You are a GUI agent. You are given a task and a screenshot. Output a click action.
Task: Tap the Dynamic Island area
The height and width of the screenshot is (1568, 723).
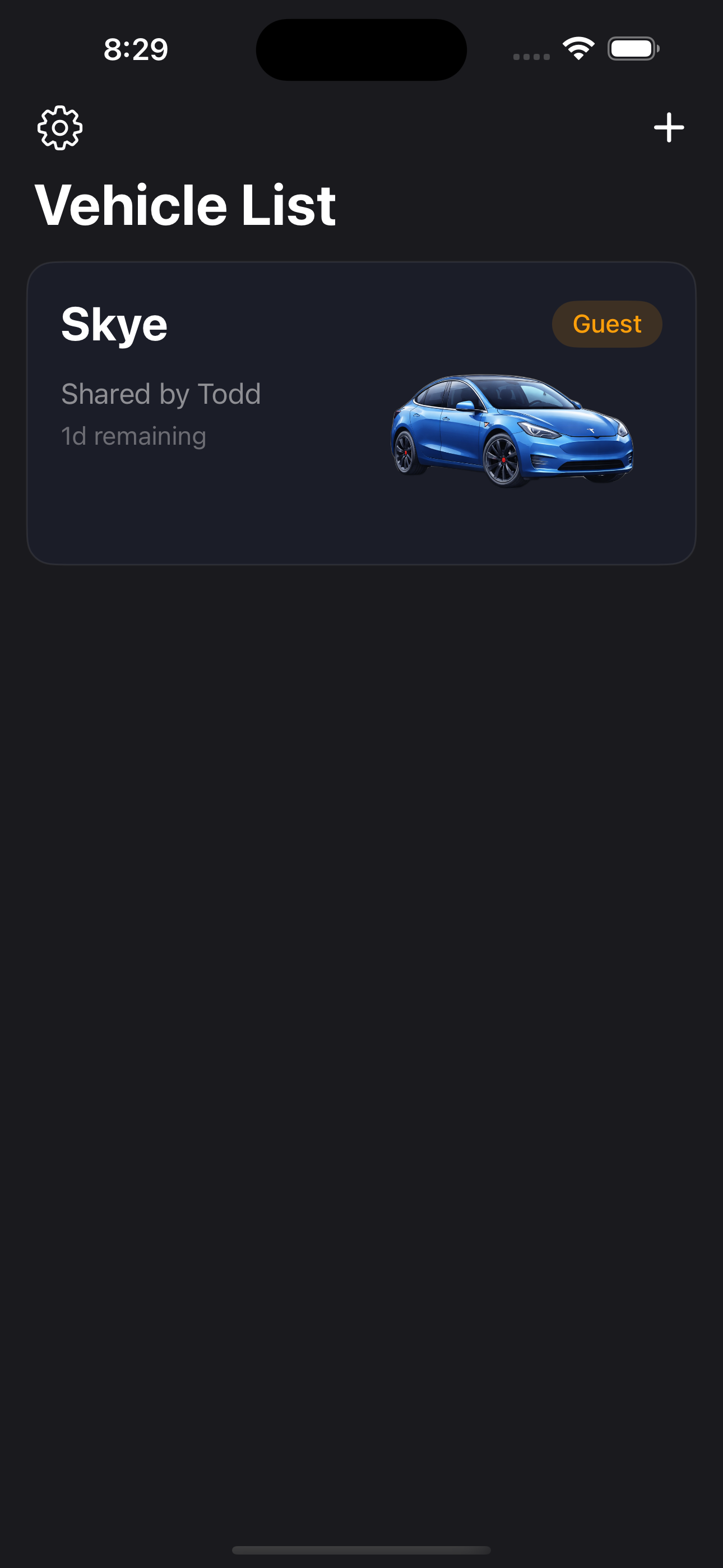(x=361, y=49)
